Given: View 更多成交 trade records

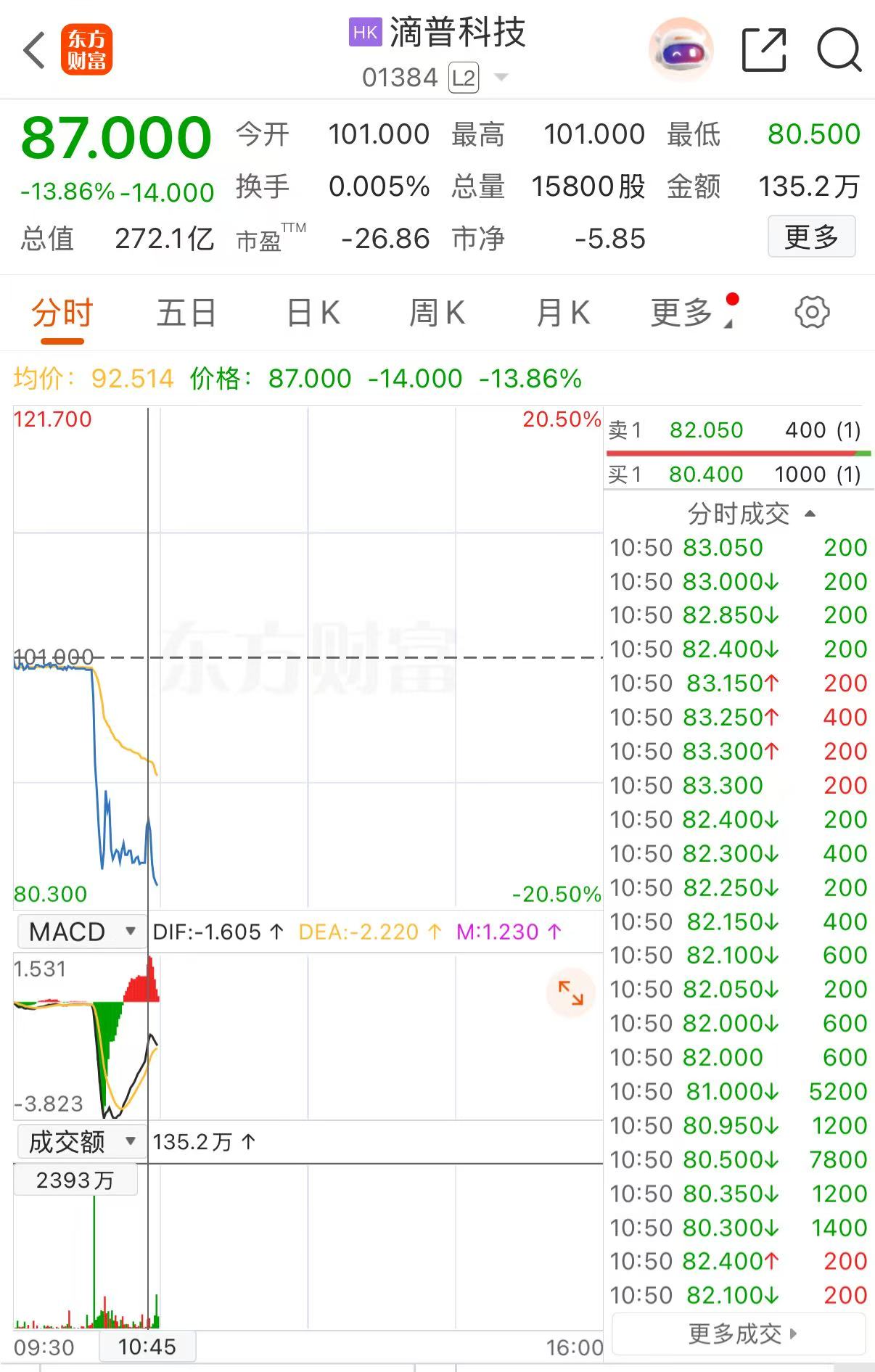Looking at the screenshot, I should tap(740, 1334).
